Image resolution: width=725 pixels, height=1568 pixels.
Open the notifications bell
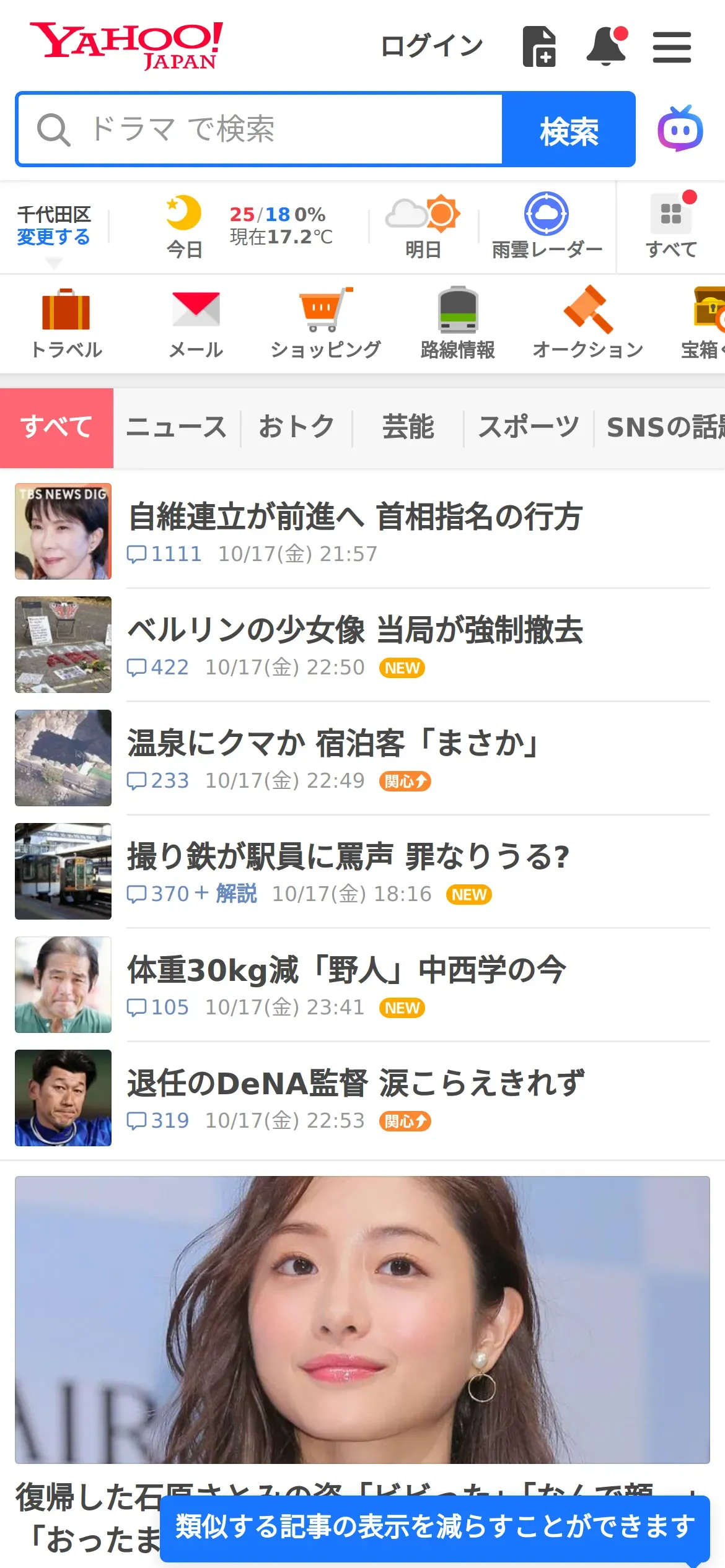pyautogui.click(x=607, y=46)
